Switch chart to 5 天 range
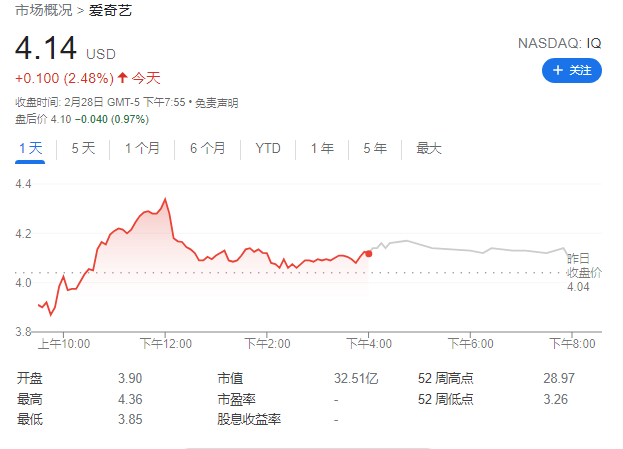Image resolution: width=623 pixels, height=449 pixels. pos(83,148)
